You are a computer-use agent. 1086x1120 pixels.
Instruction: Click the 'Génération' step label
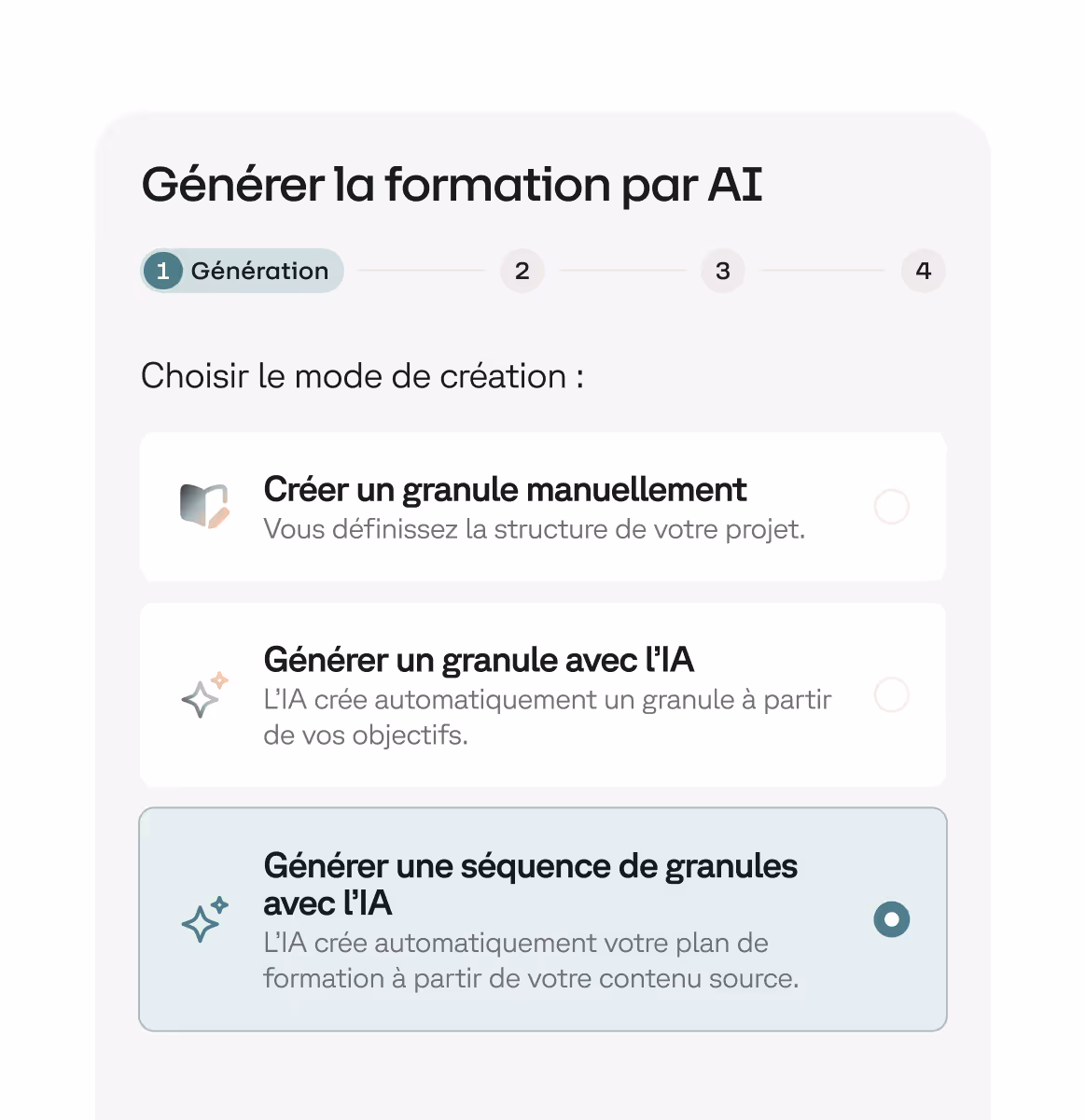coord(258,271)
